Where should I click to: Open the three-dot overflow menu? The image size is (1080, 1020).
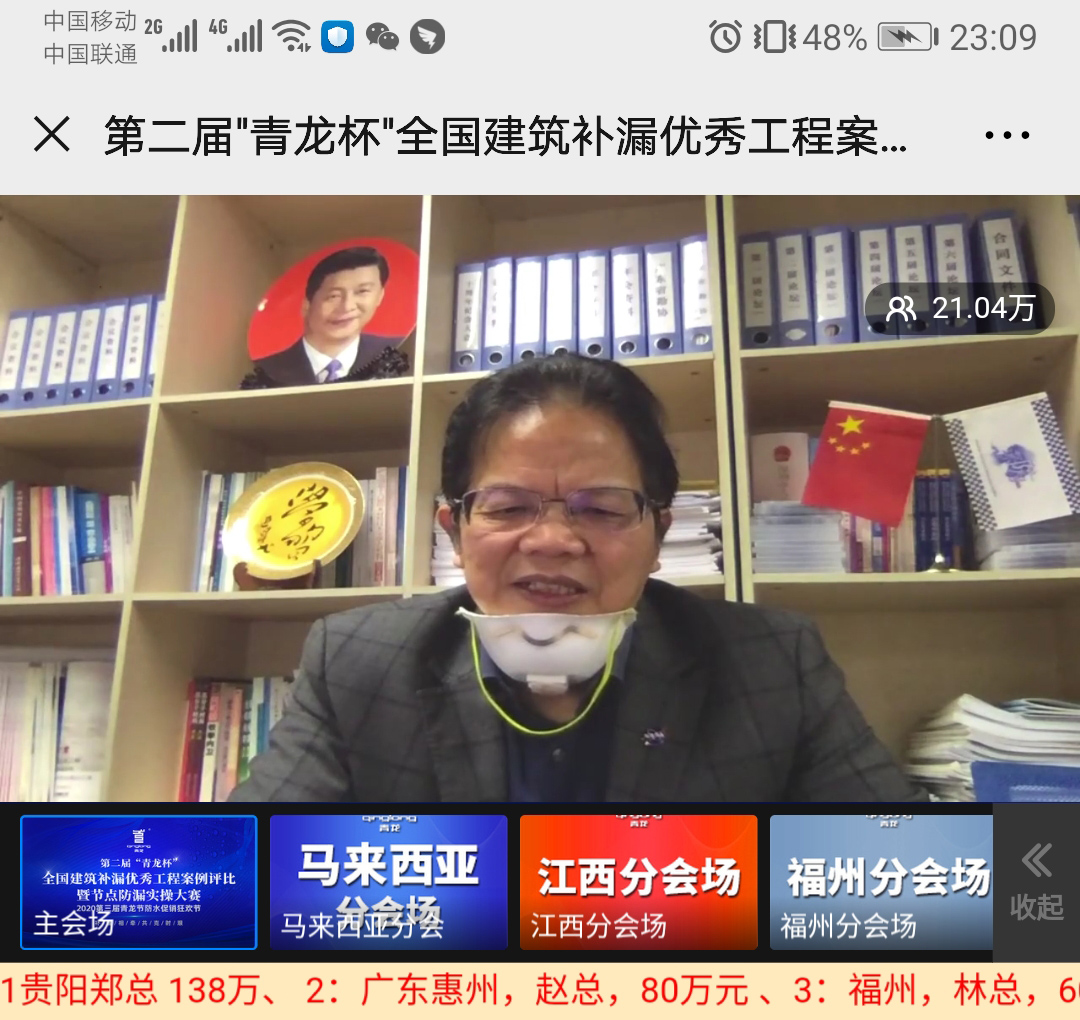[1006, 135]
